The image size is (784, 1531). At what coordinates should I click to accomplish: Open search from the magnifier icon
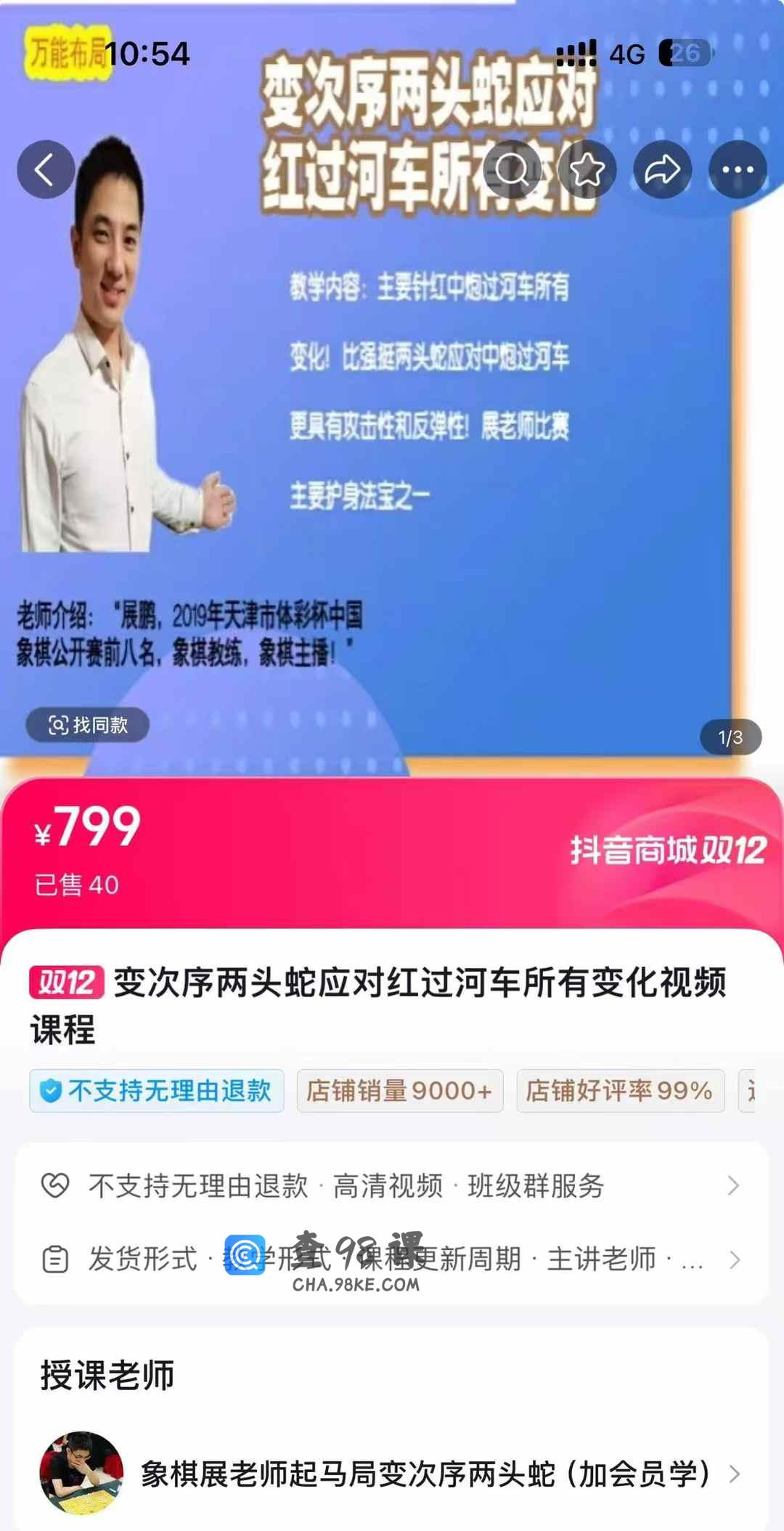[x=513, y=170]
